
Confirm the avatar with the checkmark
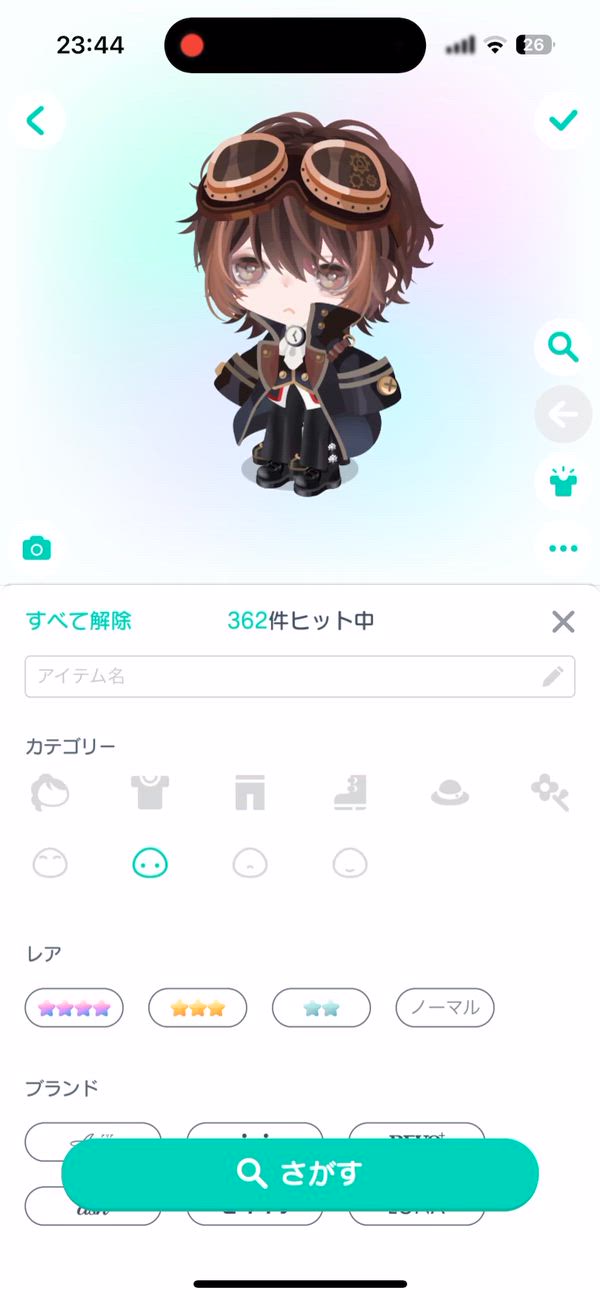(563, 121)
